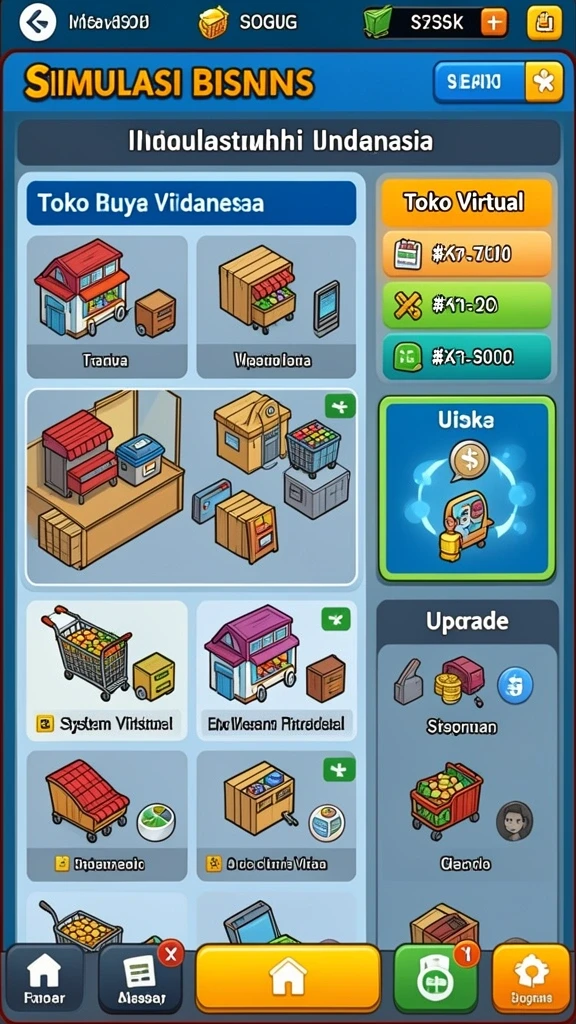Tap the blue SEPIO button
Viewport: 576px width, 1024px height.
pyautogui.click(x=479, y=82)
